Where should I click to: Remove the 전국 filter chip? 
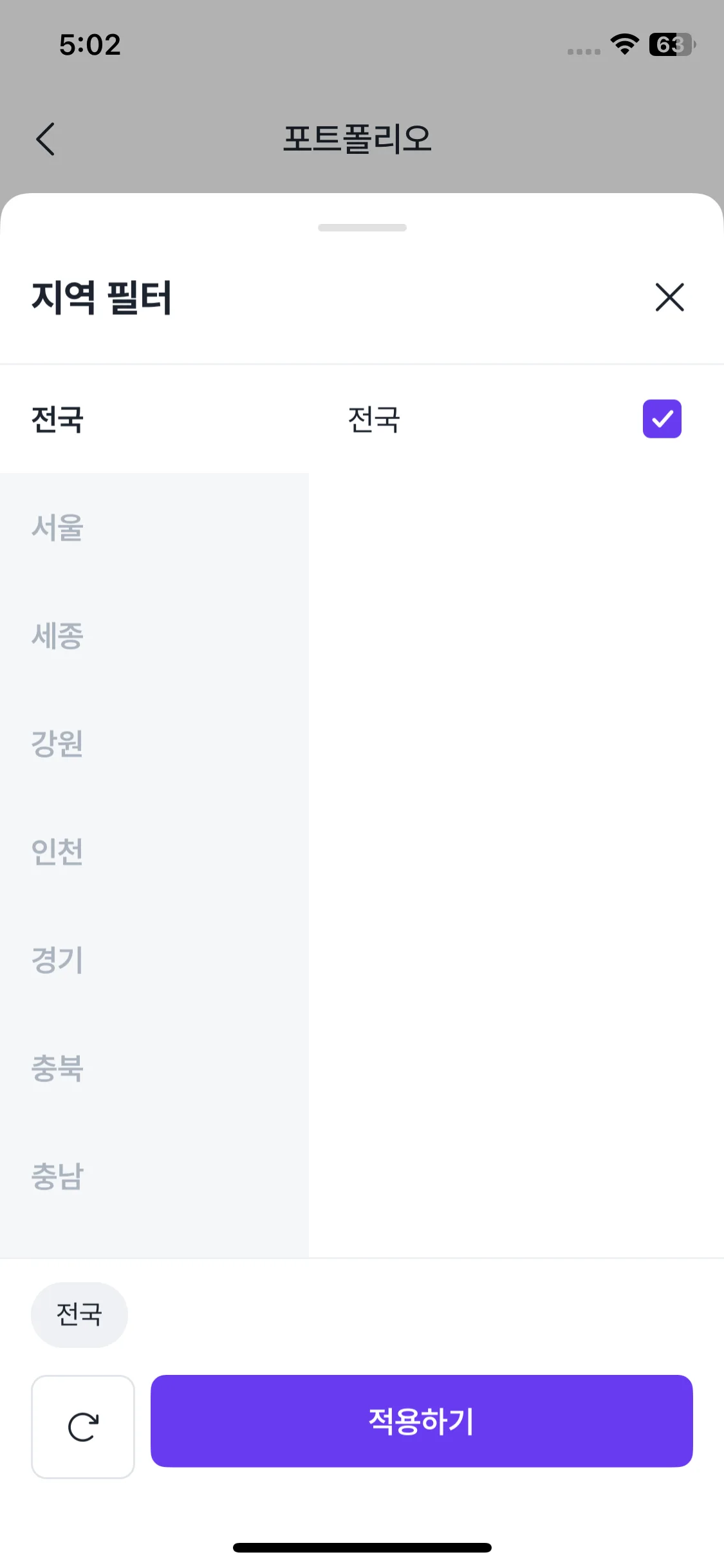click(x=79, y=1315)
